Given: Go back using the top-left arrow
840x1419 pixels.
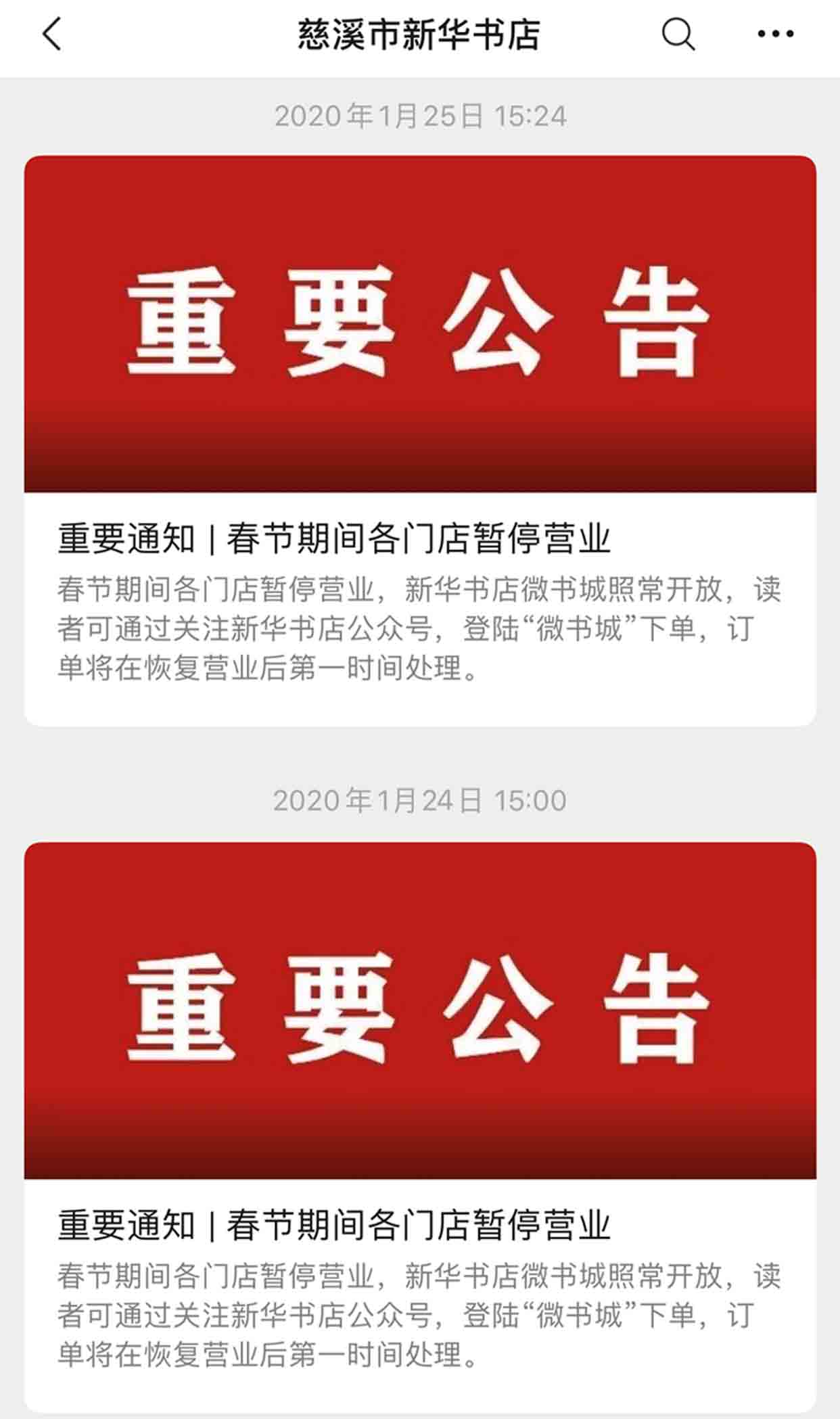Looking at the screenshot, I should click(52, 34).
